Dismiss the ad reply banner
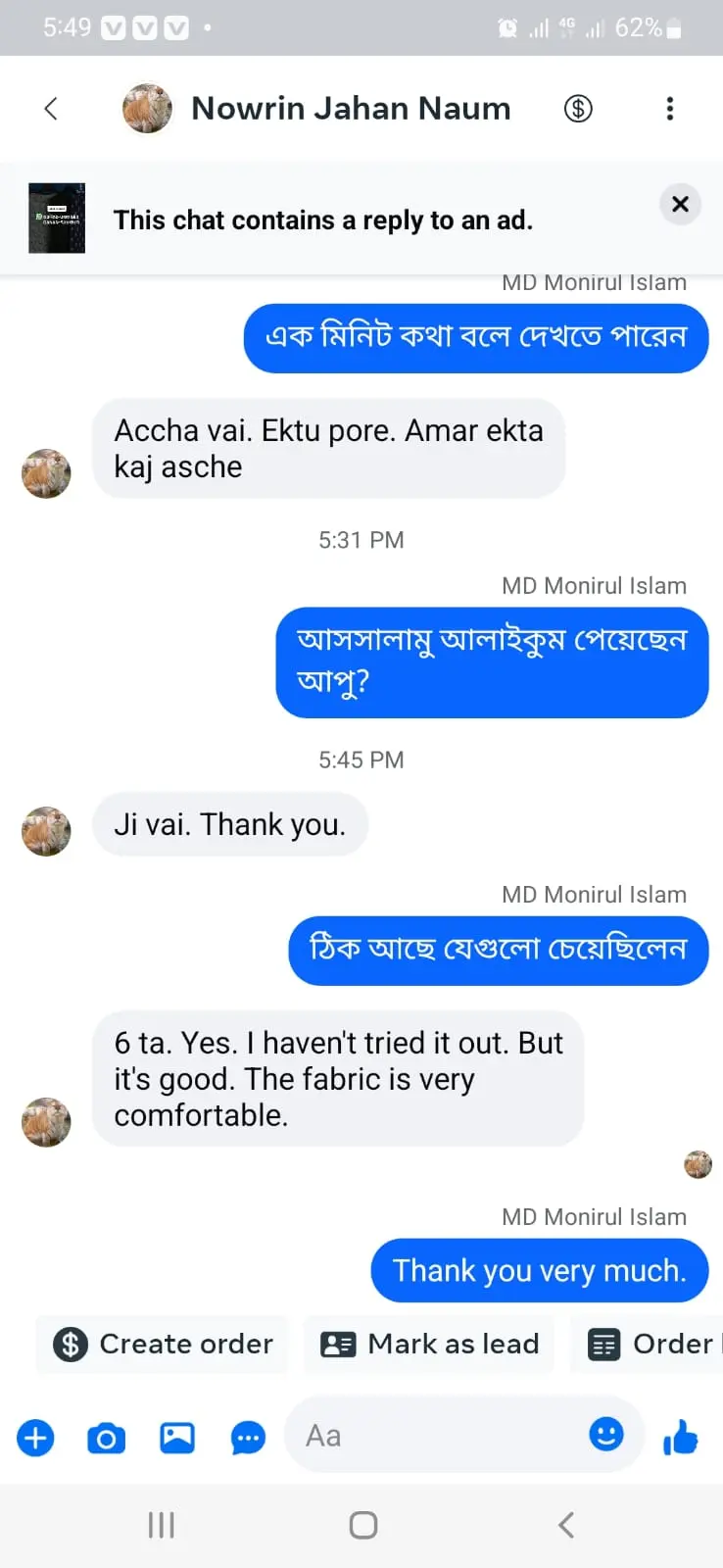The width and height of the screenshot is (723, 1568). tap(680, 204)
